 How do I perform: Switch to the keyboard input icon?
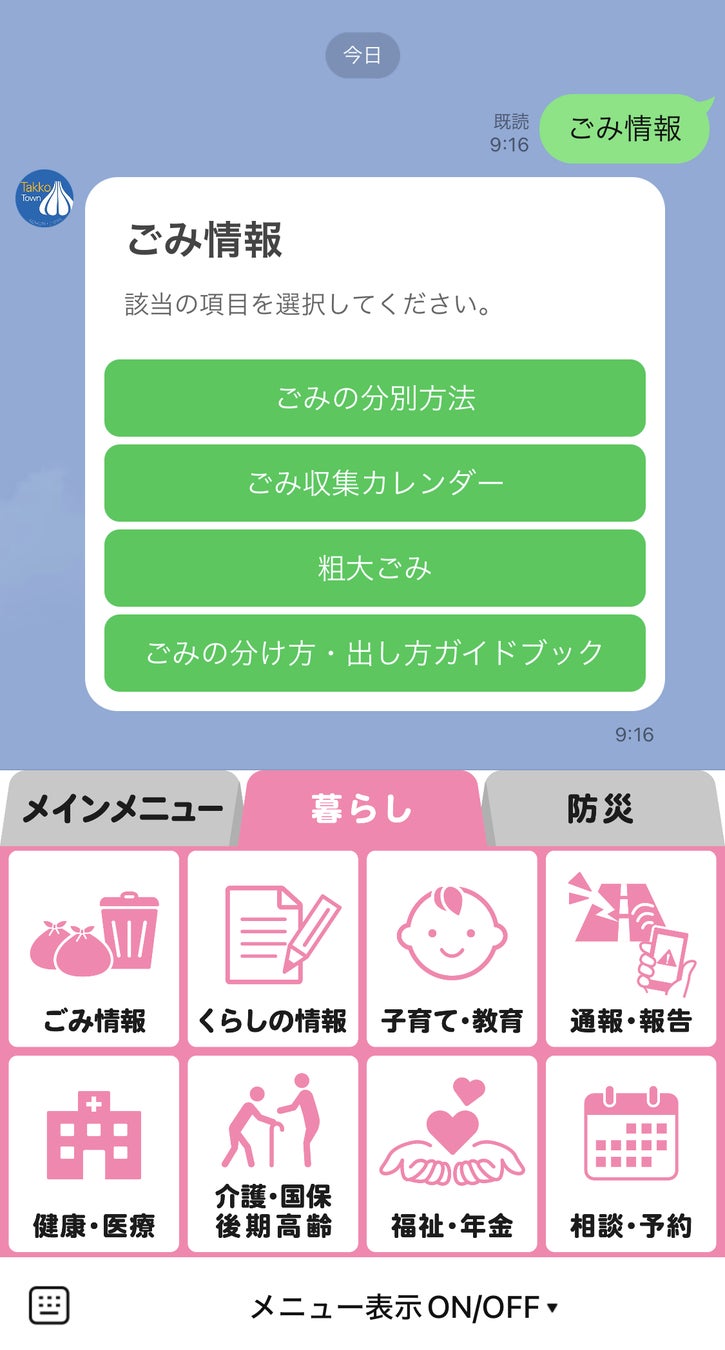(x=49, y=1305)
